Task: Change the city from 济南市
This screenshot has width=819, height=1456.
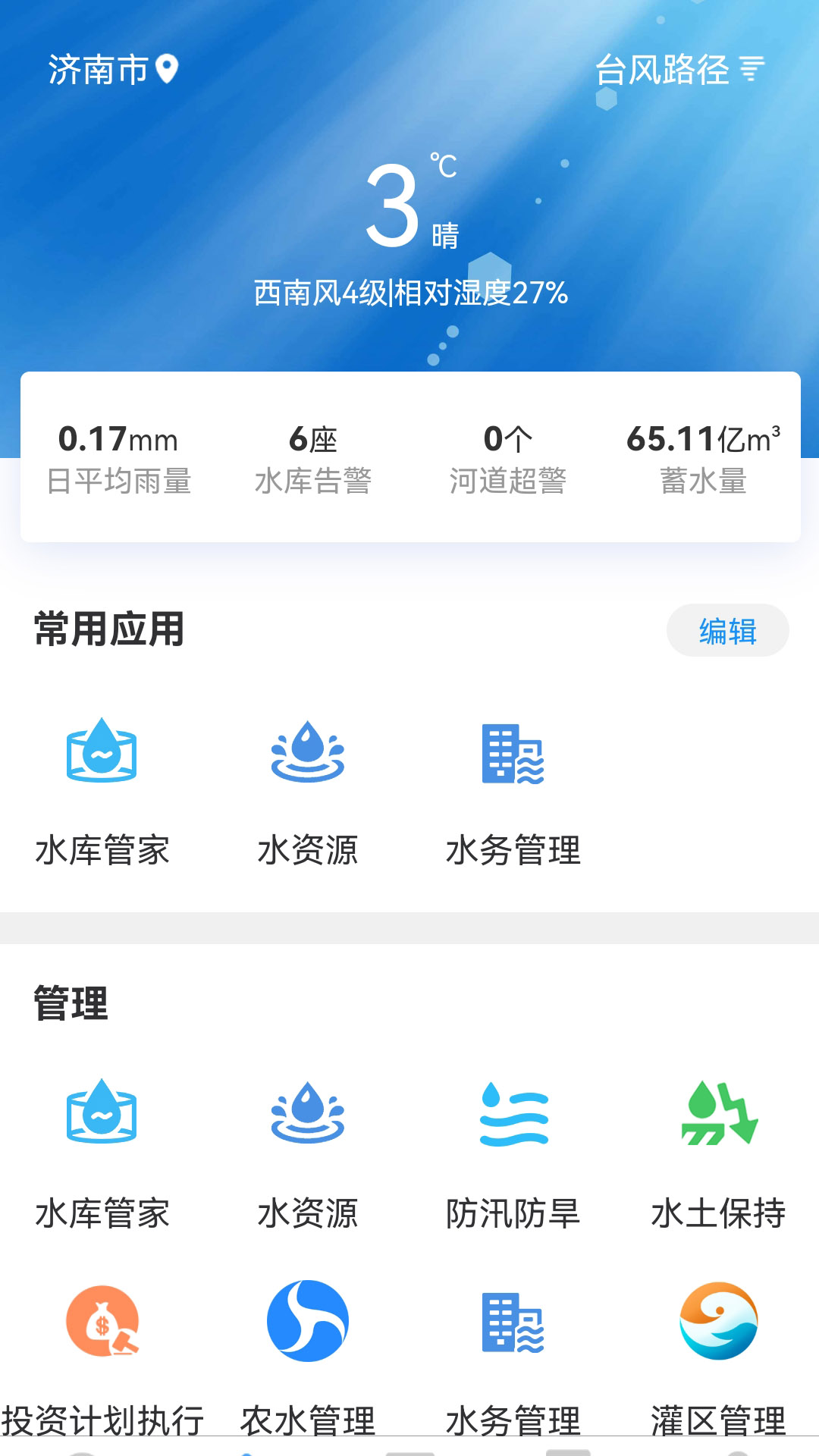Action: coord(112,70)
